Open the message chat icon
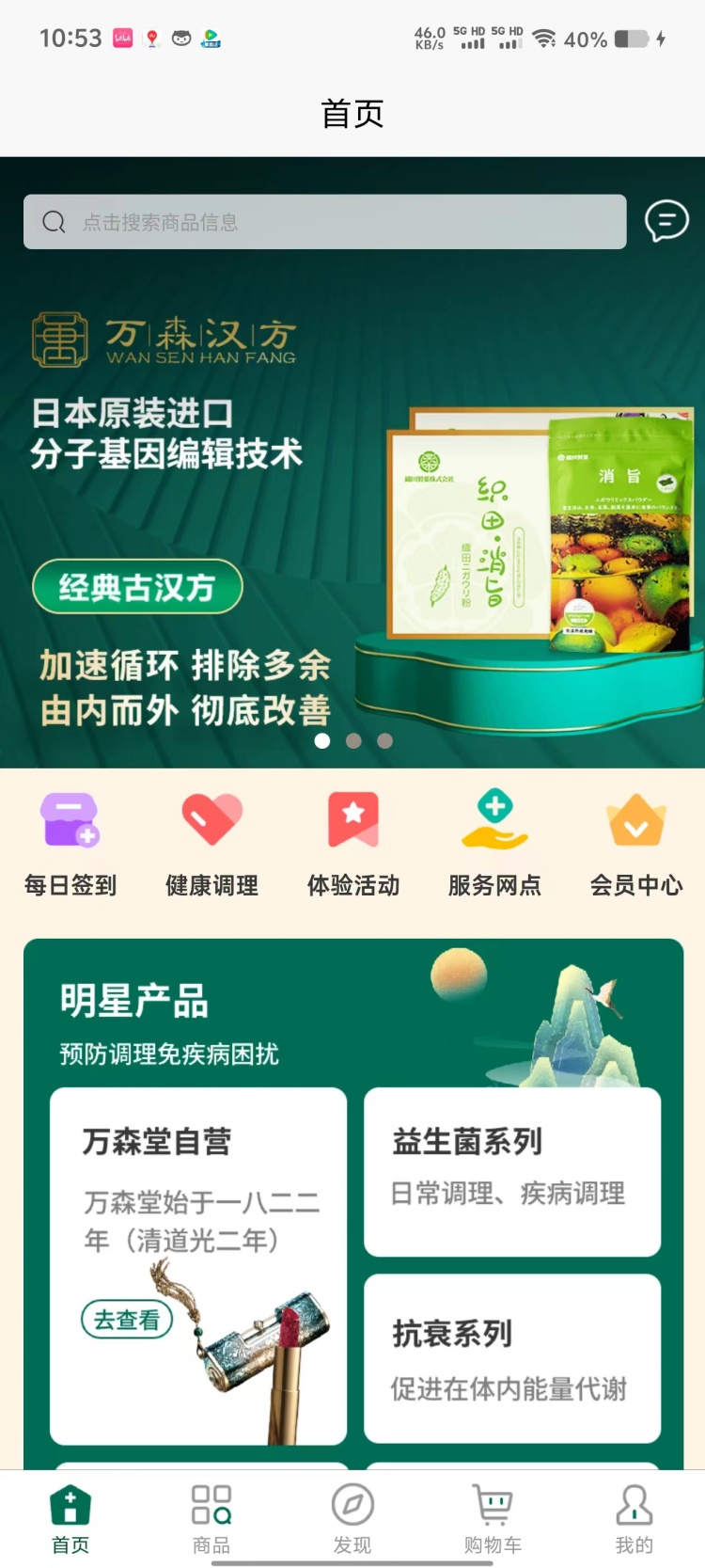The height and width of the screenshot is (1568, 705). pyautogui.click(x=666, y=221)
